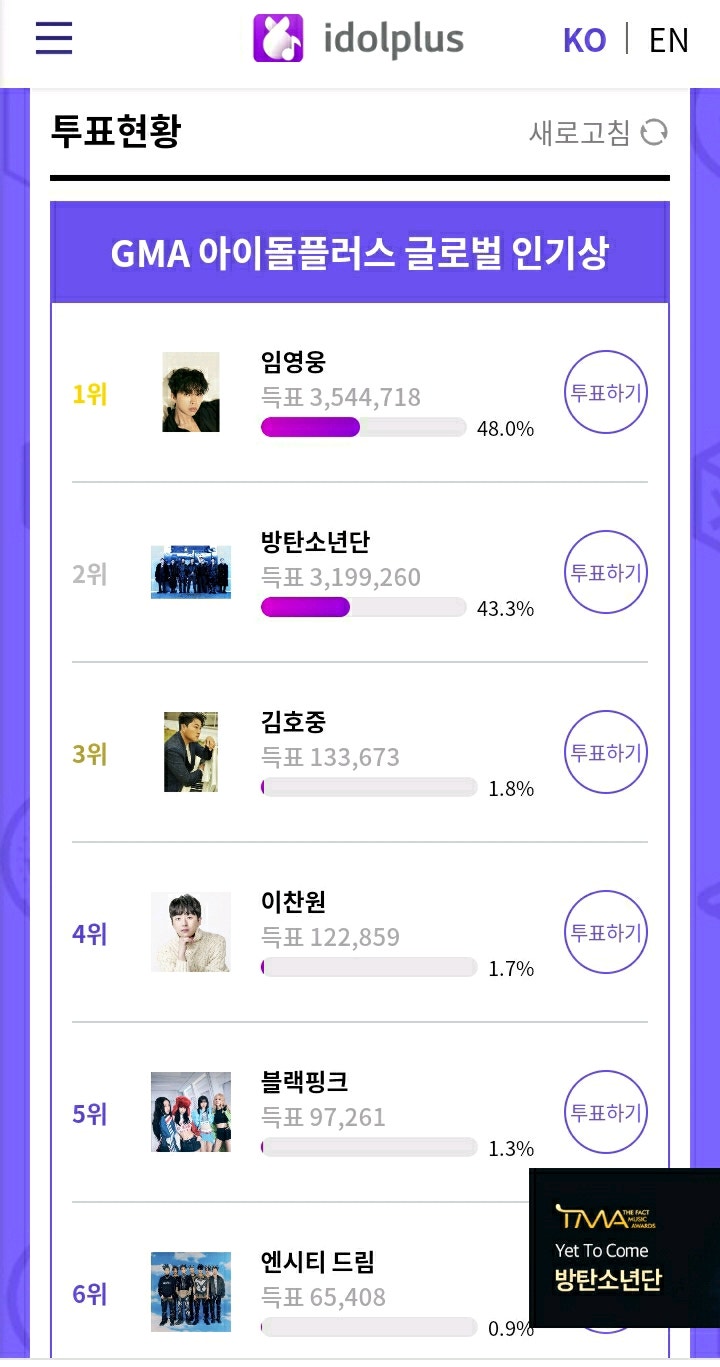720x1367 pixels.
Task: Click 임영웅's 48.0% progress bar
Action: coord(364,428)
